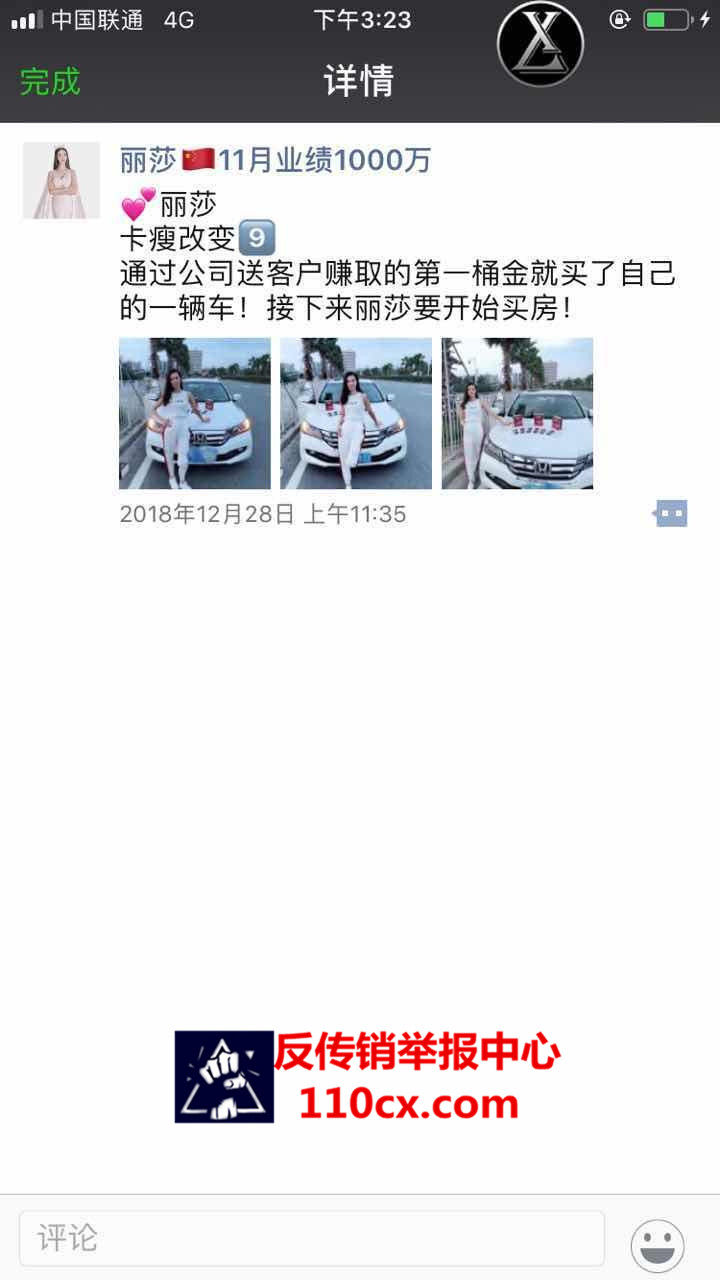
Task: Tap 完成 to close the detail view
Action: 50,82
